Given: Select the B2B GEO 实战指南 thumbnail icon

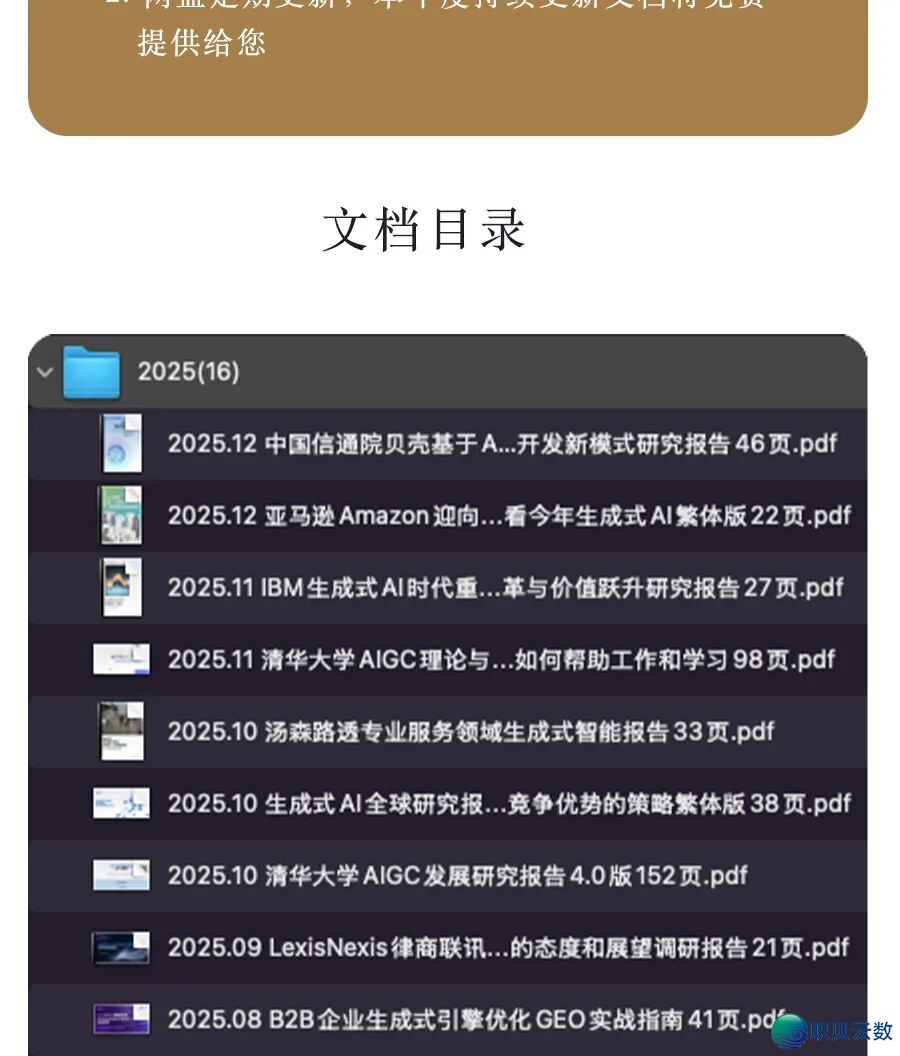Looking at the screenshot, I should [x=121, y=1018].
